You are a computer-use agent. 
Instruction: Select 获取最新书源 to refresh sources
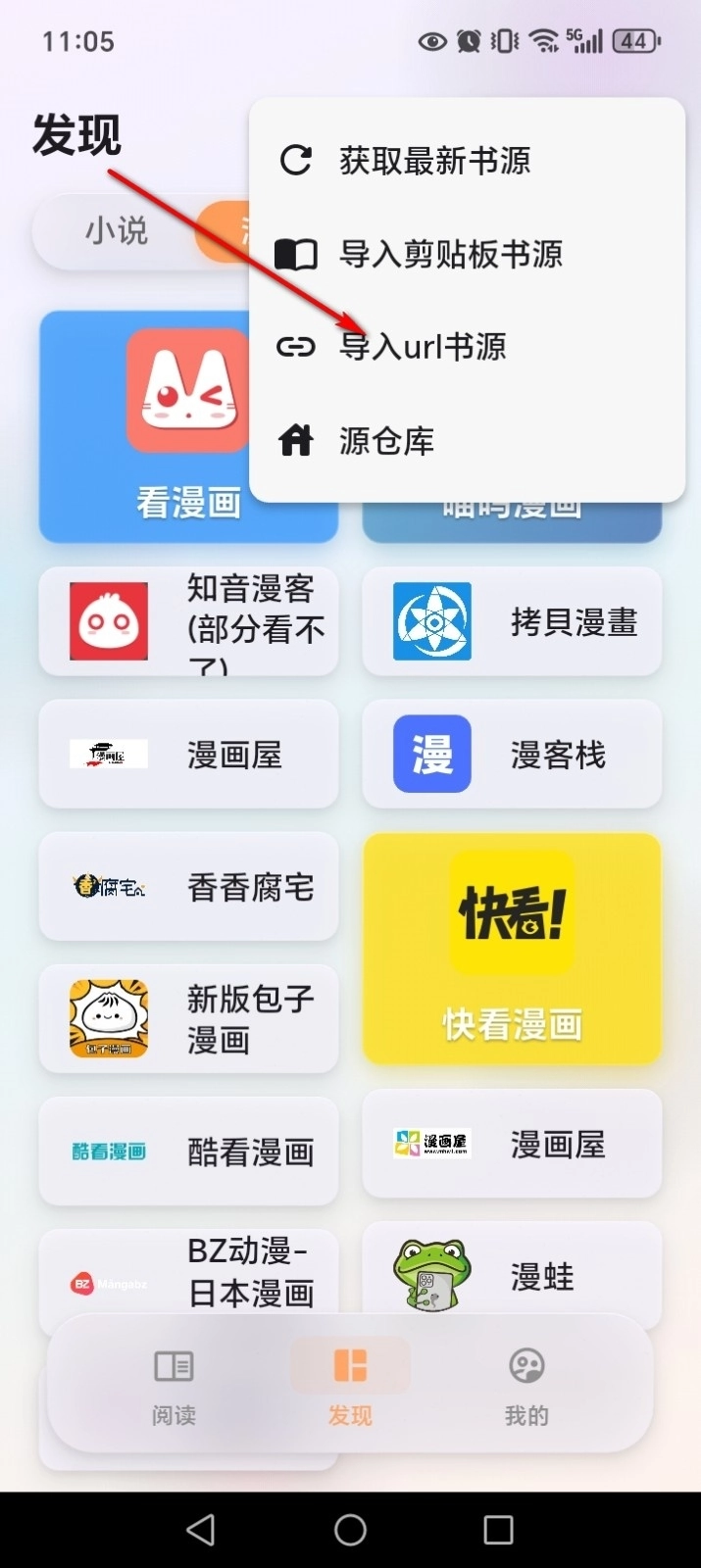[x=434, y=160]
